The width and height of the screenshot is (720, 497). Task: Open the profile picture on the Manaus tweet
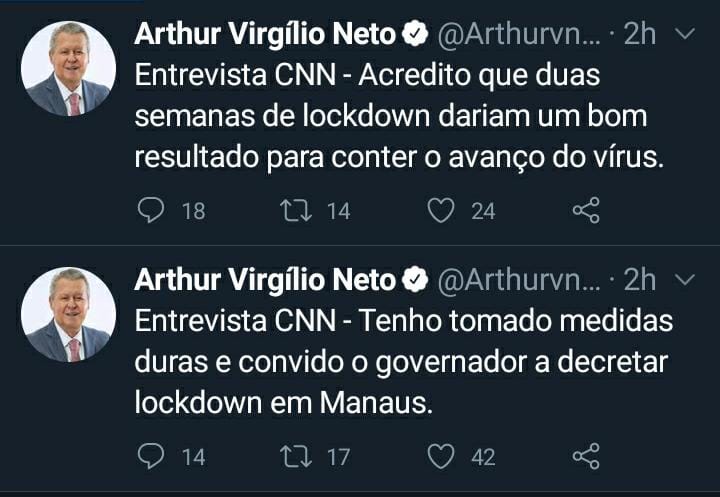[68, 314]
